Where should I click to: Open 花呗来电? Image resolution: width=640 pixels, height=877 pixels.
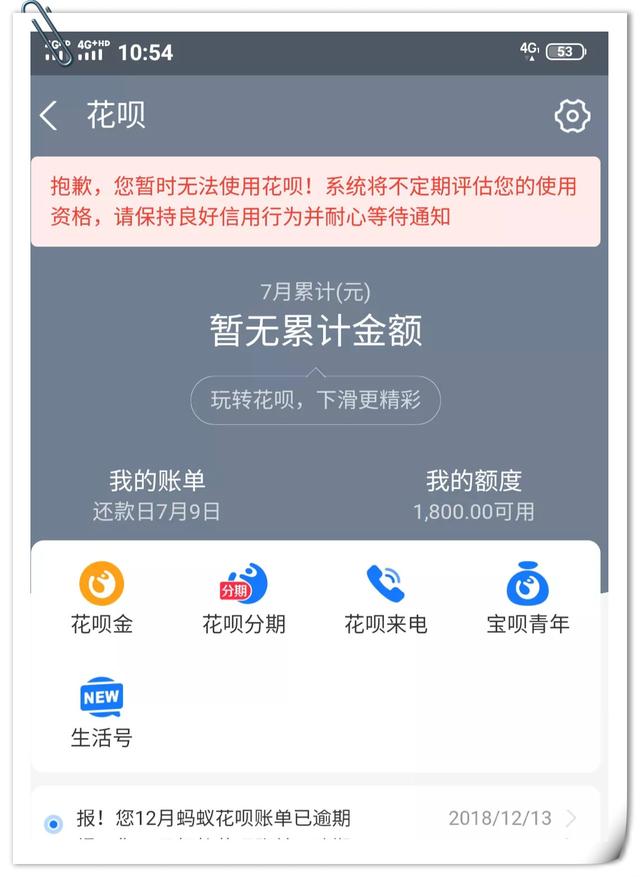(x=386, y=598)
